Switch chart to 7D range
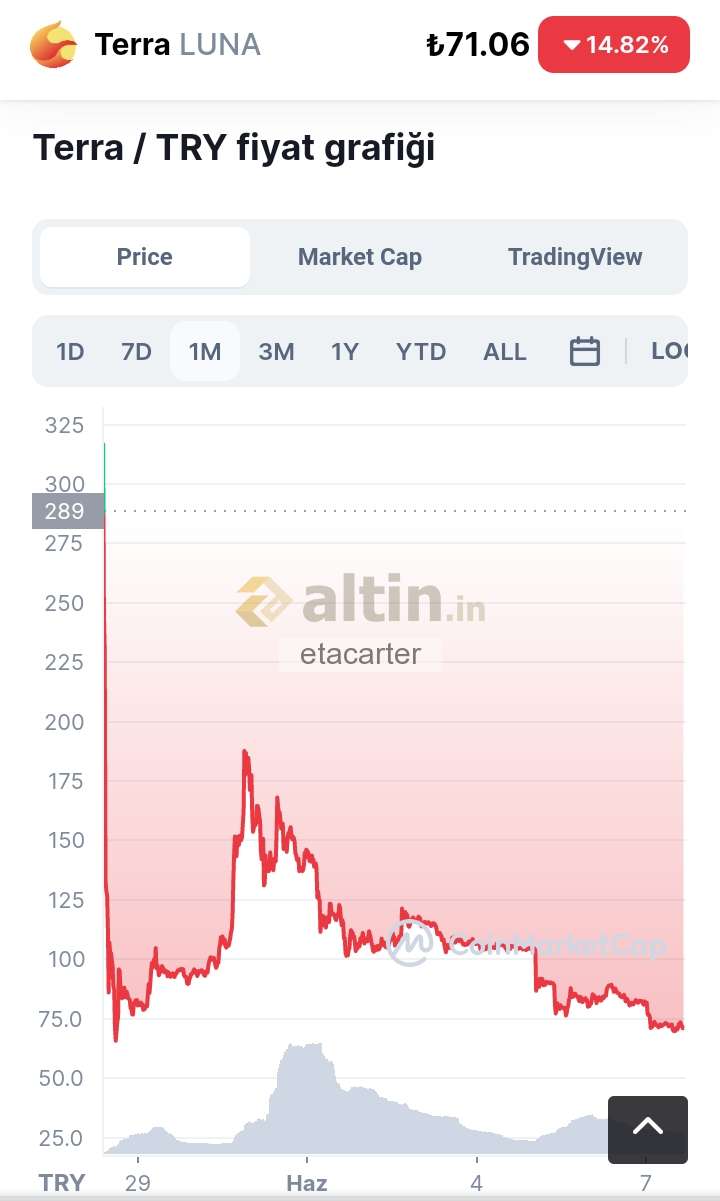This screenshot has height=1201, width=720. point(136,352)
